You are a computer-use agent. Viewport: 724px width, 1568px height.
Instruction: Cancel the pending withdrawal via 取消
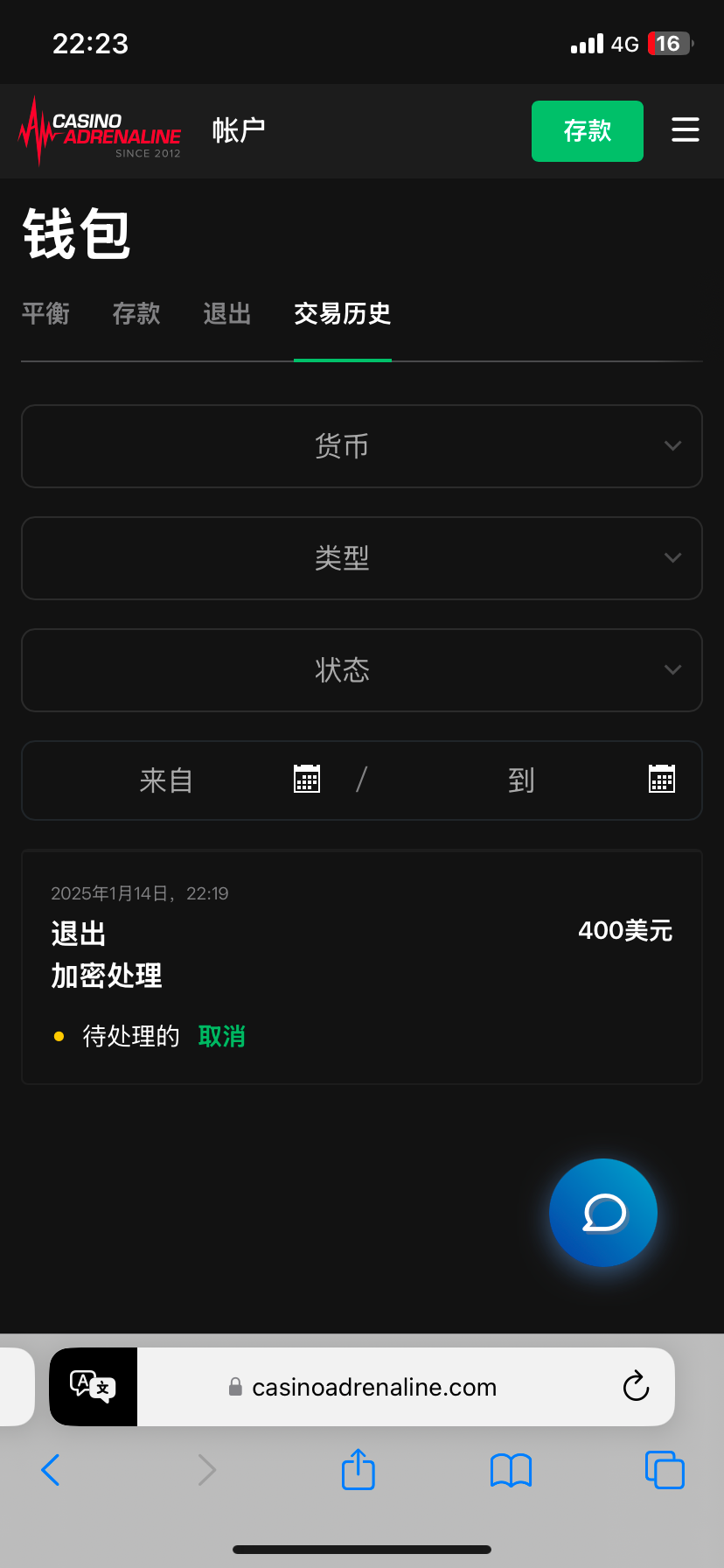point(221,1037)
